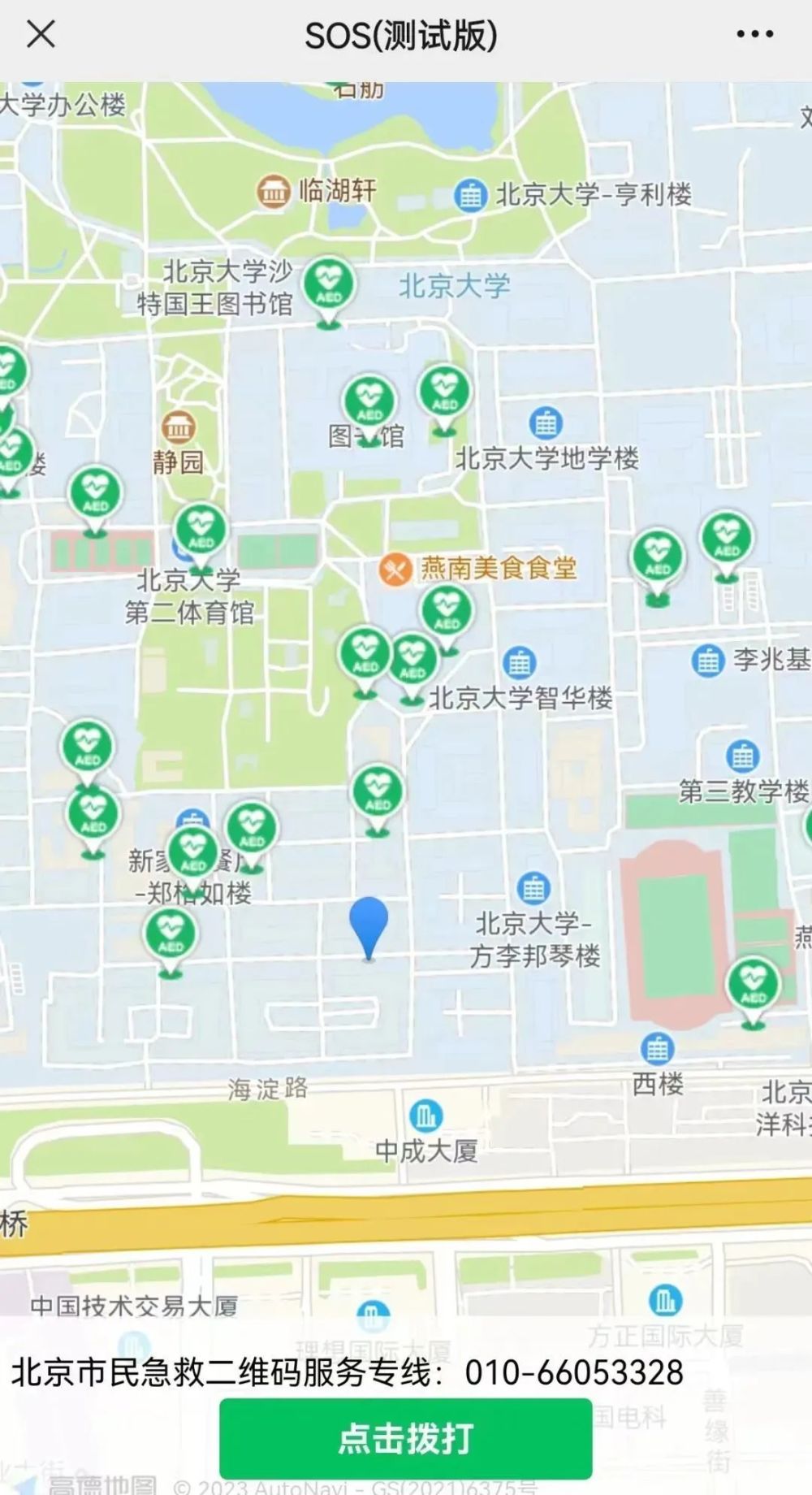Close the SOS mini program
The width and height of the screenshot is (812, 1495).
click(41, 35)
